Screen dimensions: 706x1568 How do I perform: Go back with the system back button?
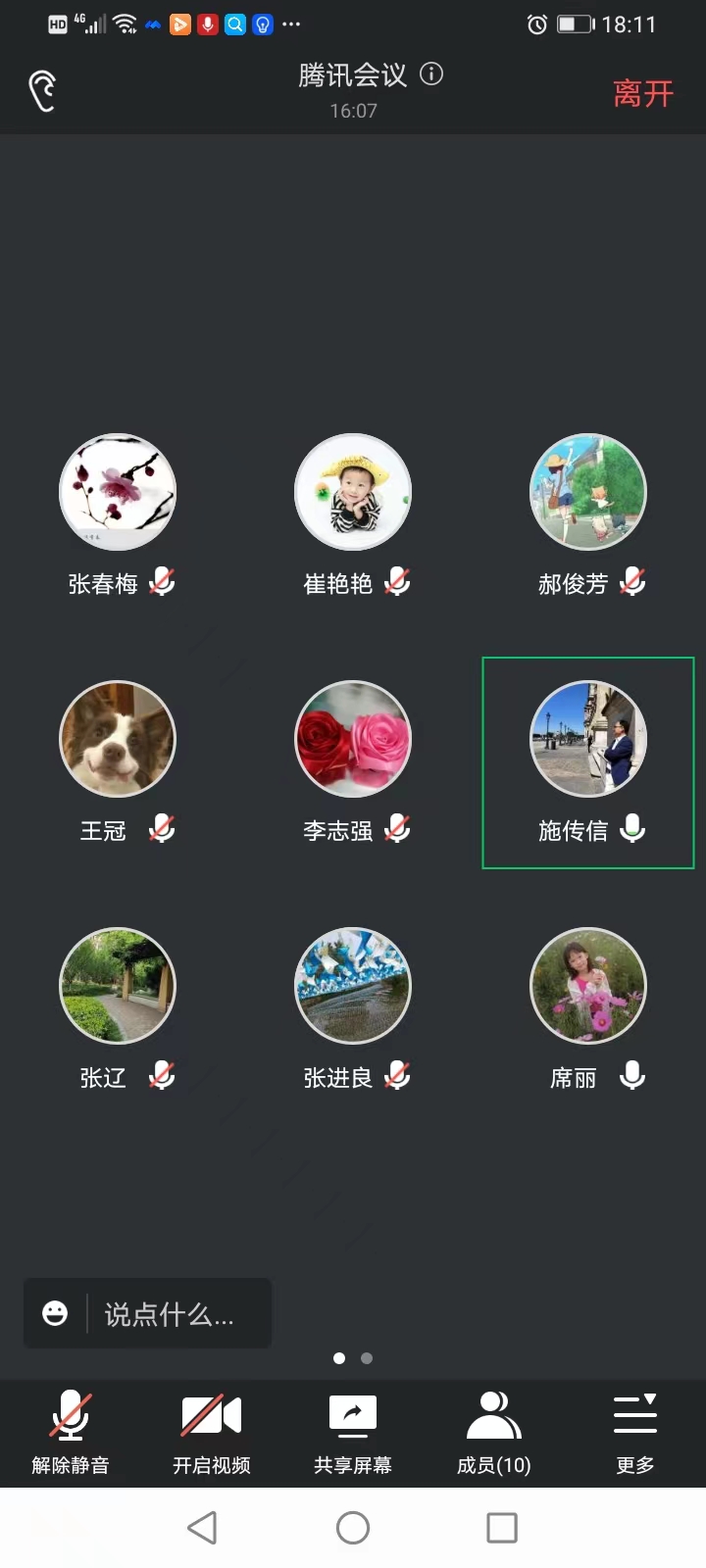point(202,1527)
